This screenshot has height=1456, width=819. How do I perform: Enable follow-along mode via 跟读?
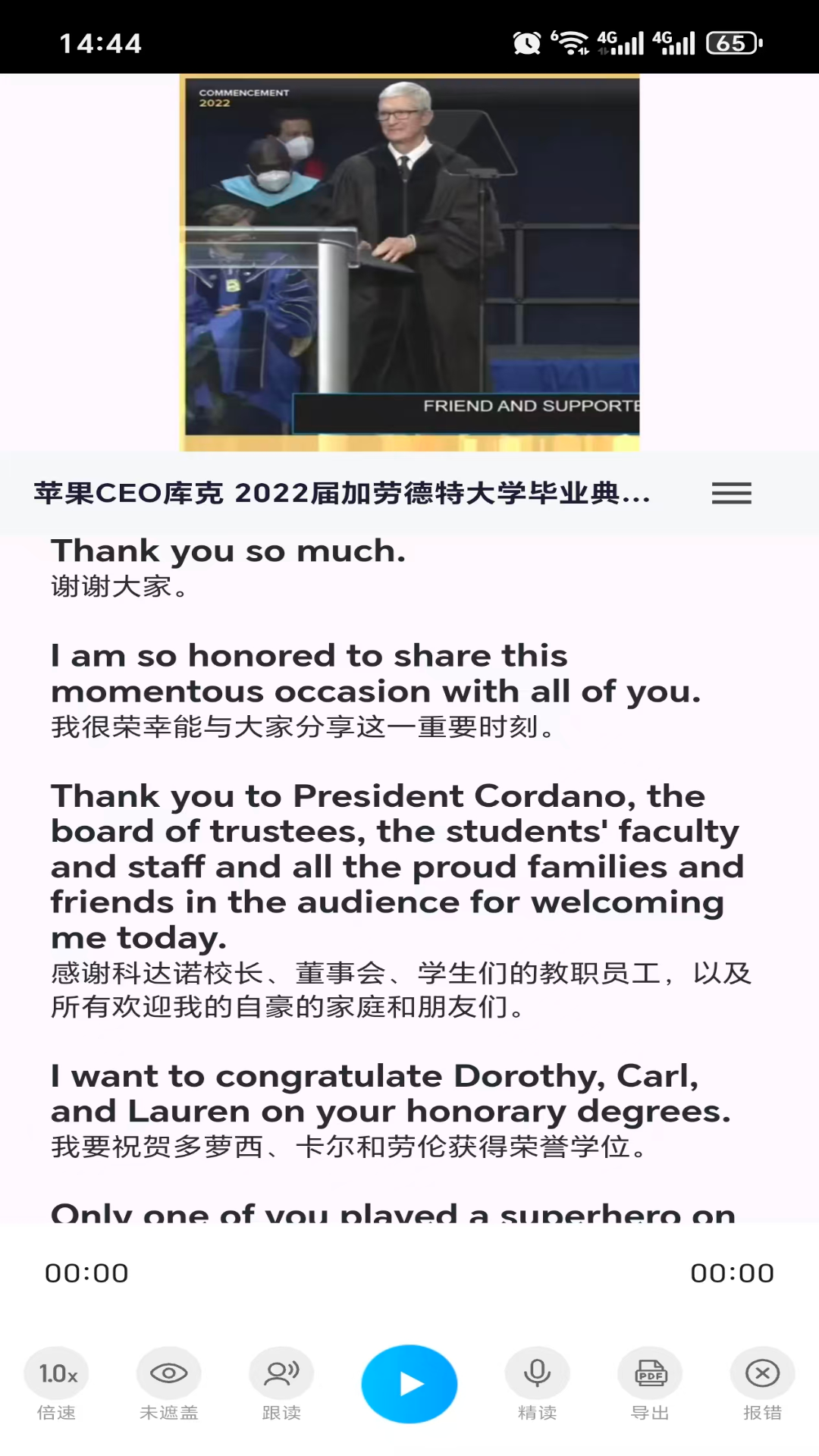coord(281,1373)
